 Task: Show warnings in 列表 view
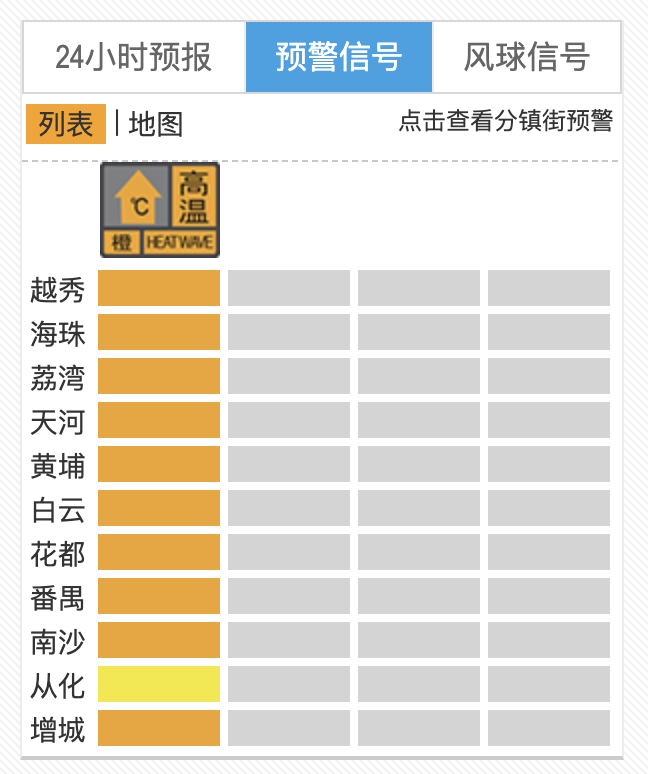coord(66,124)
